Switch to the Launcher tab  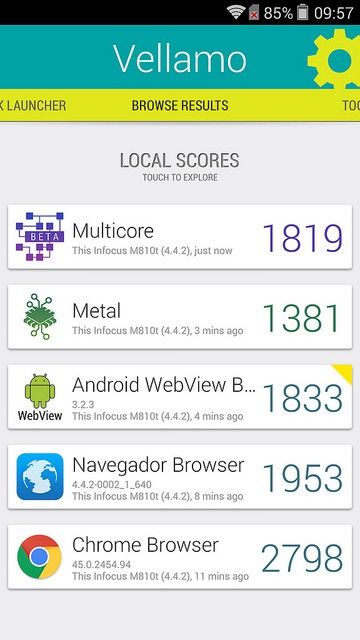(33, 105)
